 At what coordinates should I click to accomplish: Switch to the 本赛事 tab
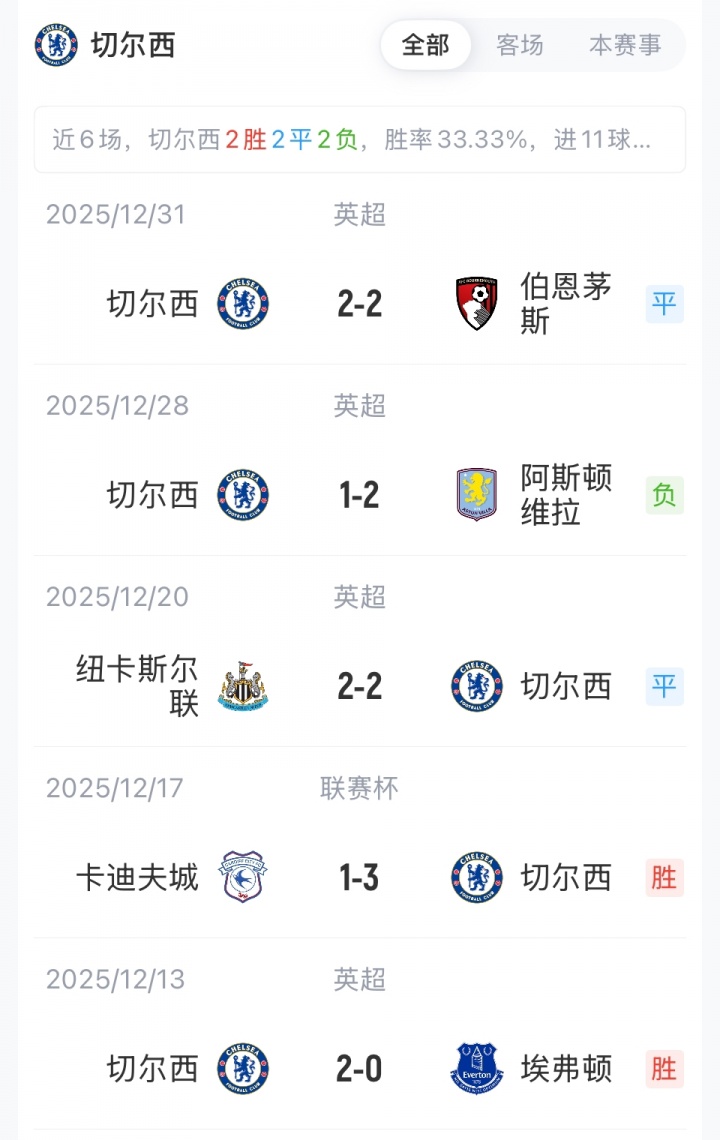625,45
